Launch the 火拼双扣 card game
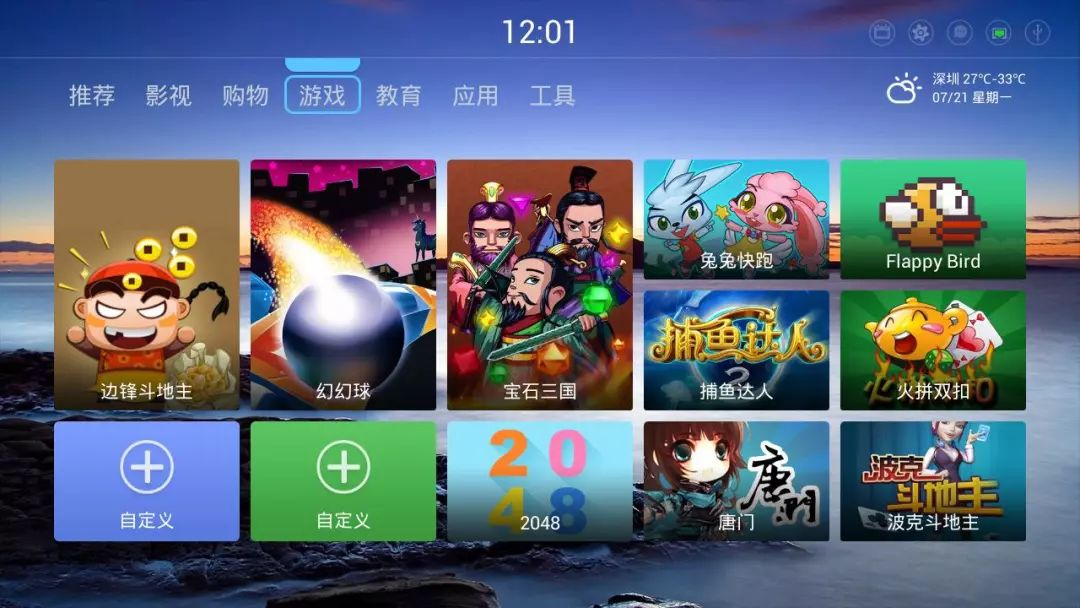The height and width of the screenshot is (608, 1080). click(933, 349)
